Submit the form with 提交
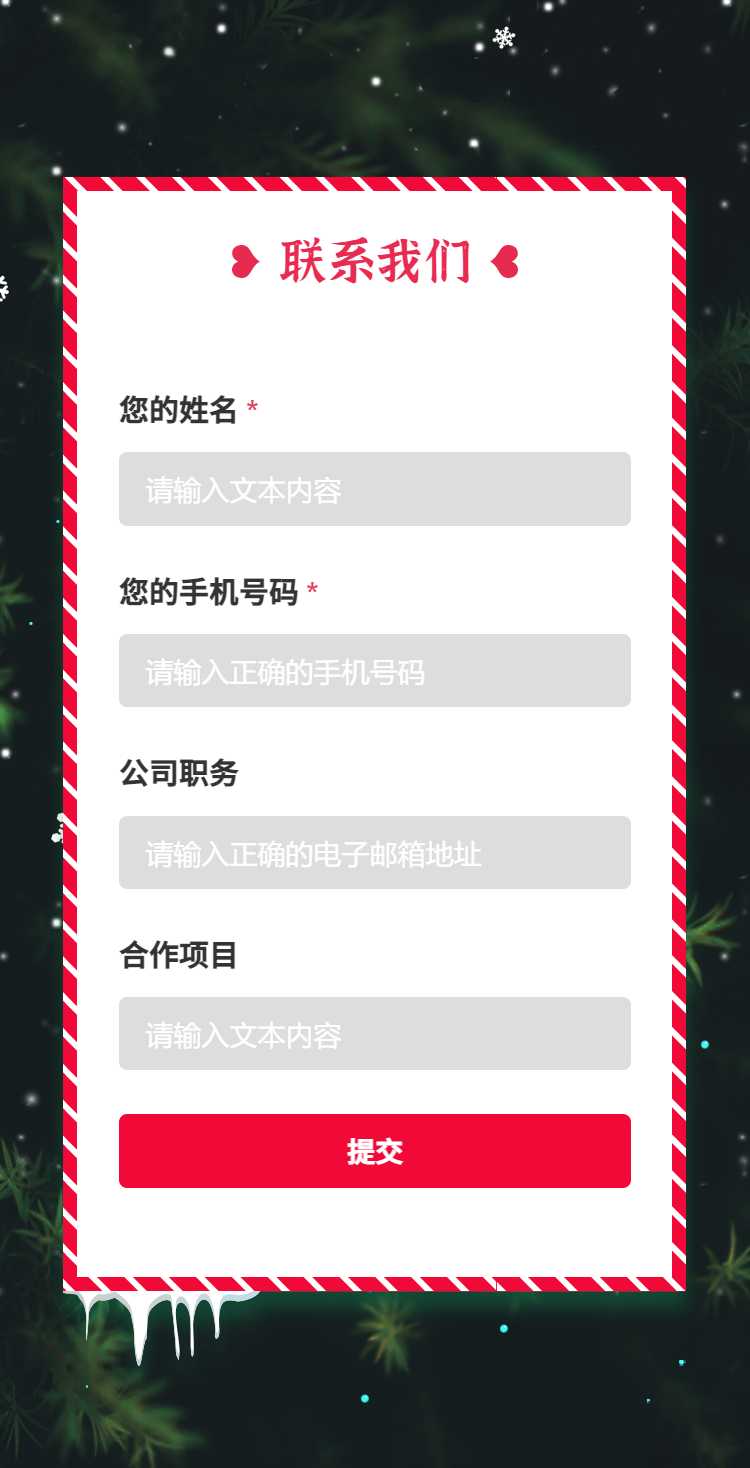The width and height of the screenshot is (750, 1468). point(374,1151)
